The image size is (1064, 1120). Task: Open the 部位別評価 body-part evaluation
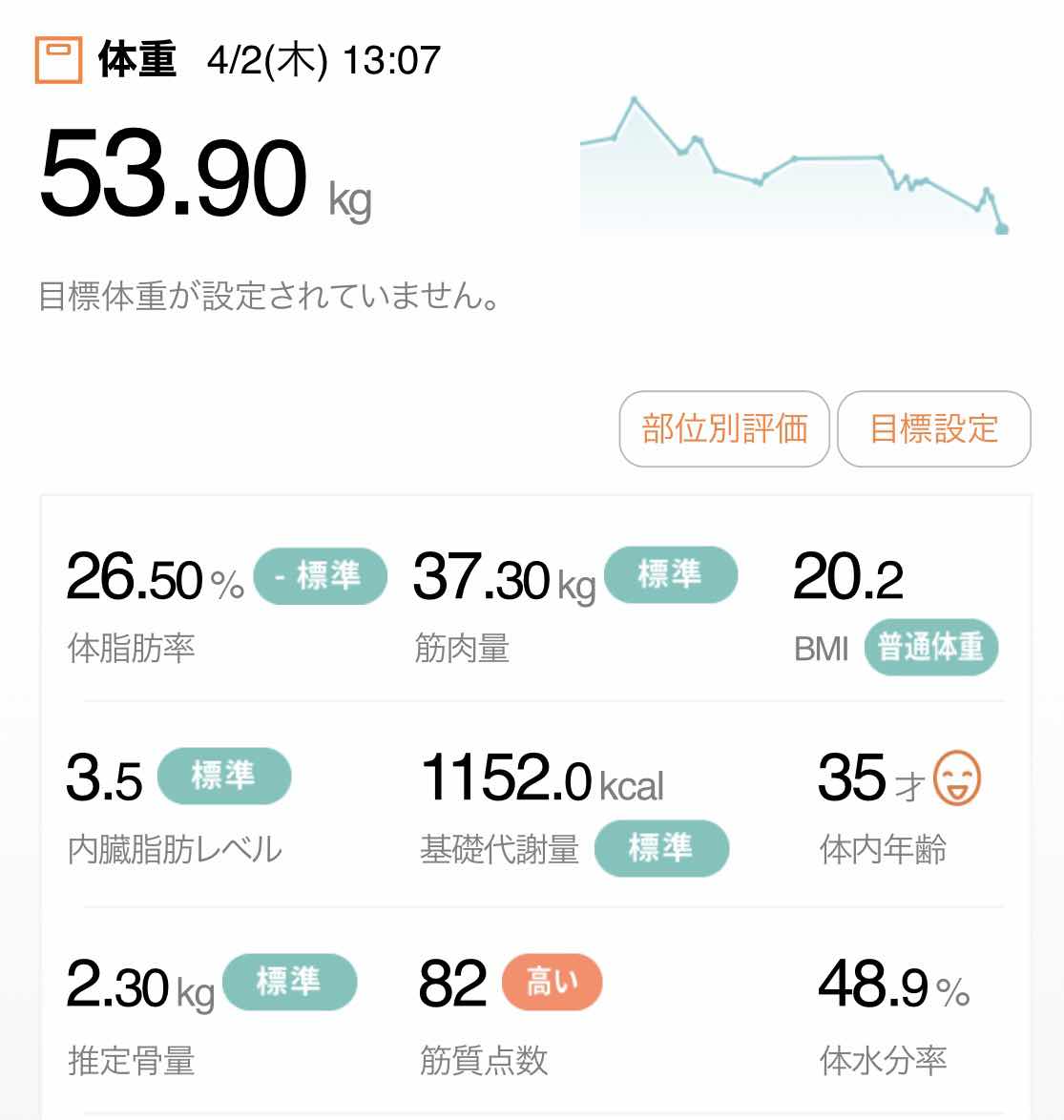[x=723, y=429]
